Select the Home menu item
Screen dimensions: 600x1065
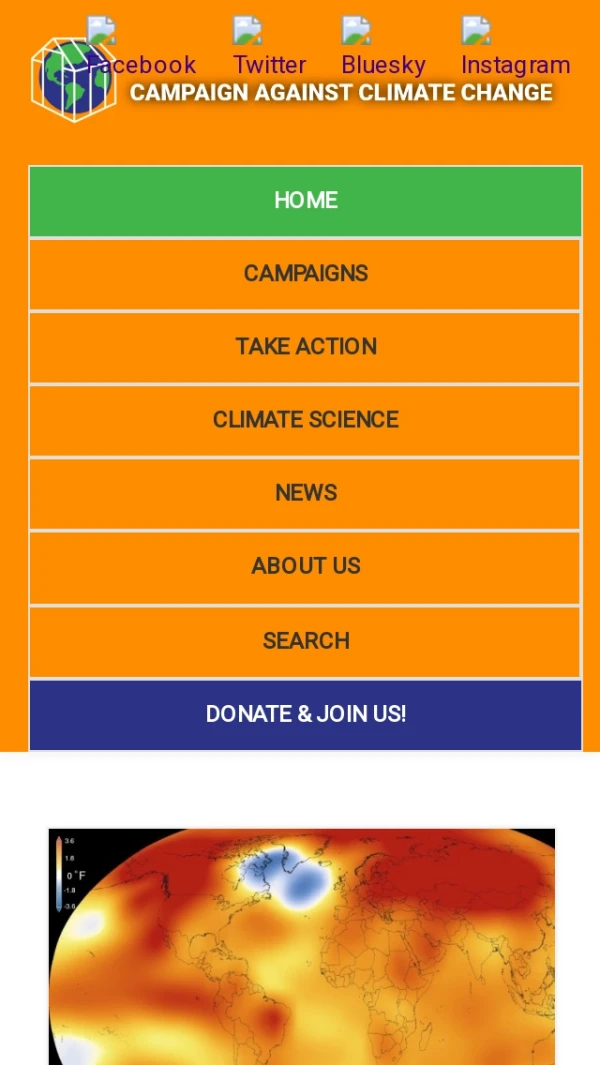coord(305,201)
